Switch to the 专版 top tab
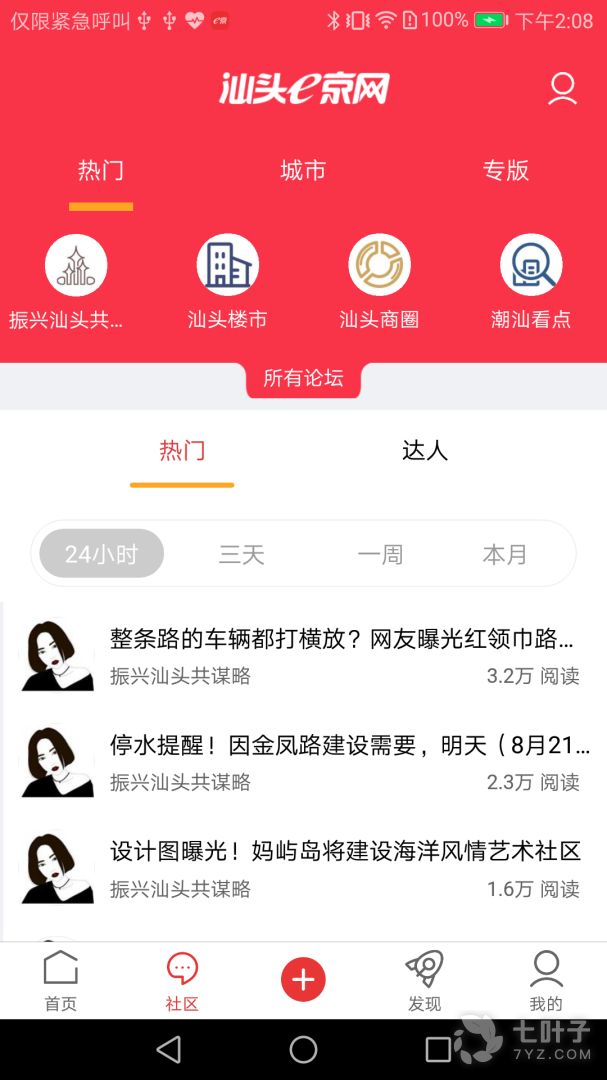 [505, 171]
